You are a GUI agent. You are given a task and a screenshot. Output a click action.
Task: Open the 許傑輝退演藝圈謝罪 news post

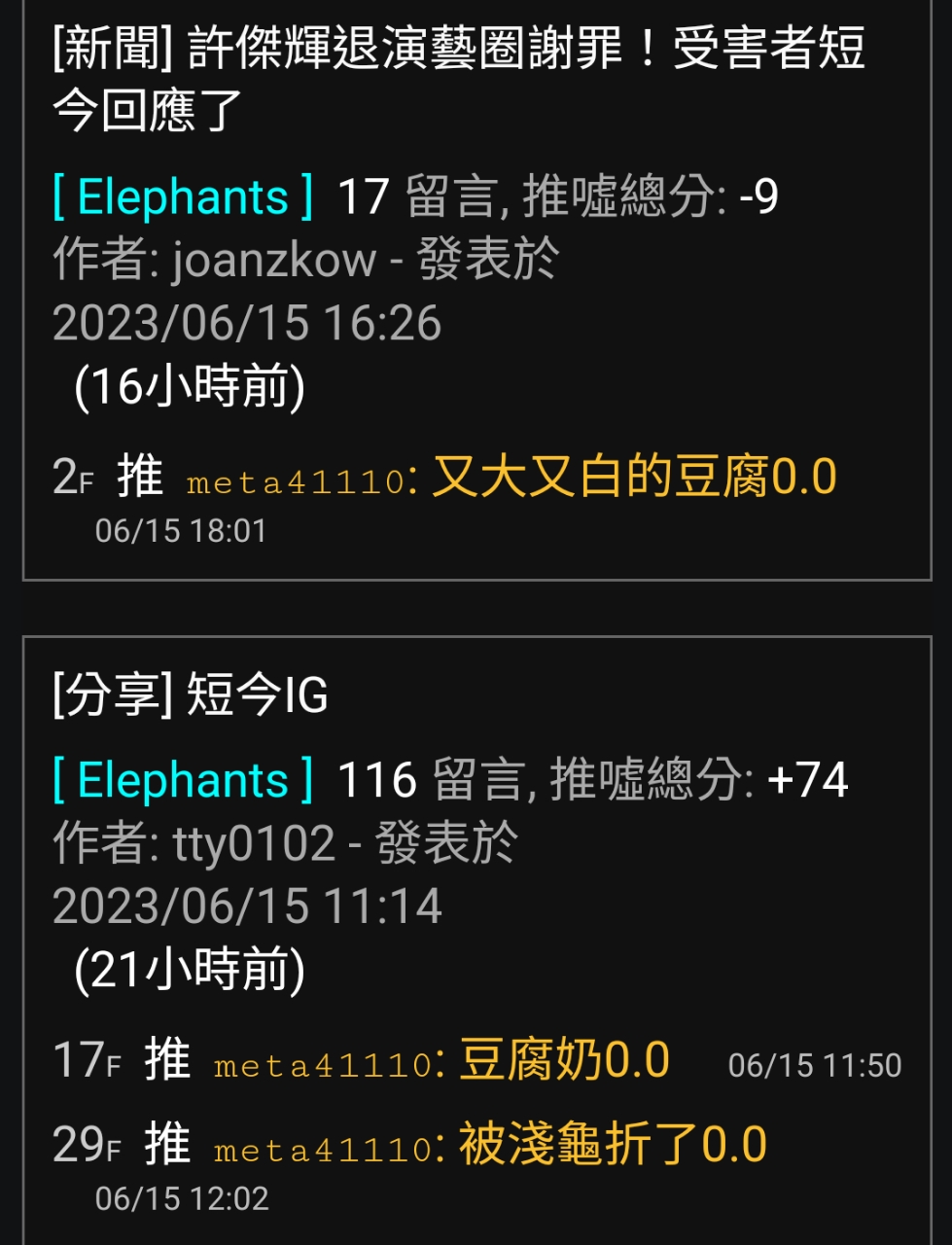(x=457, y=78)
